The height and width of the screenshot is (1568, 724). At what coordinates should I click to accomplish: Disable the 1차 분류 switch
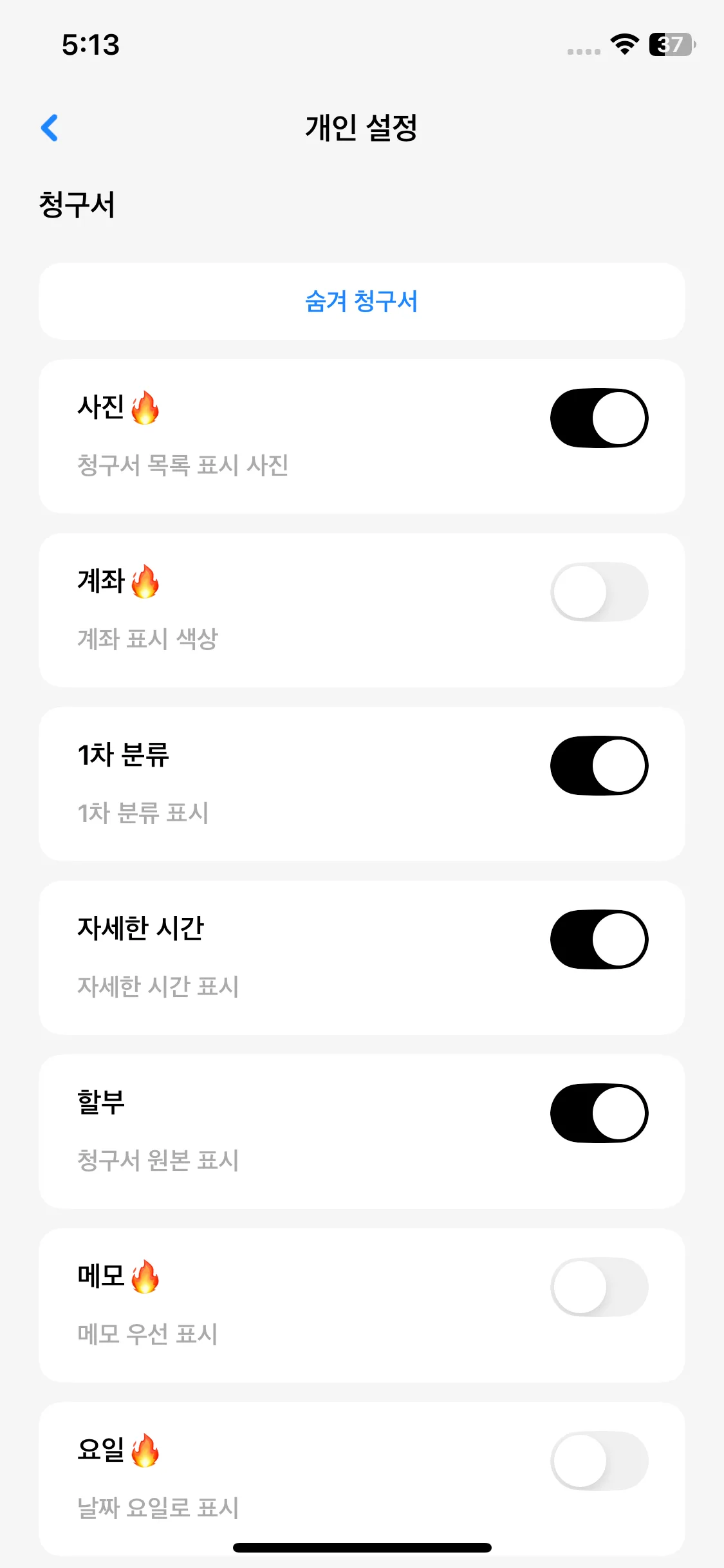599,765
